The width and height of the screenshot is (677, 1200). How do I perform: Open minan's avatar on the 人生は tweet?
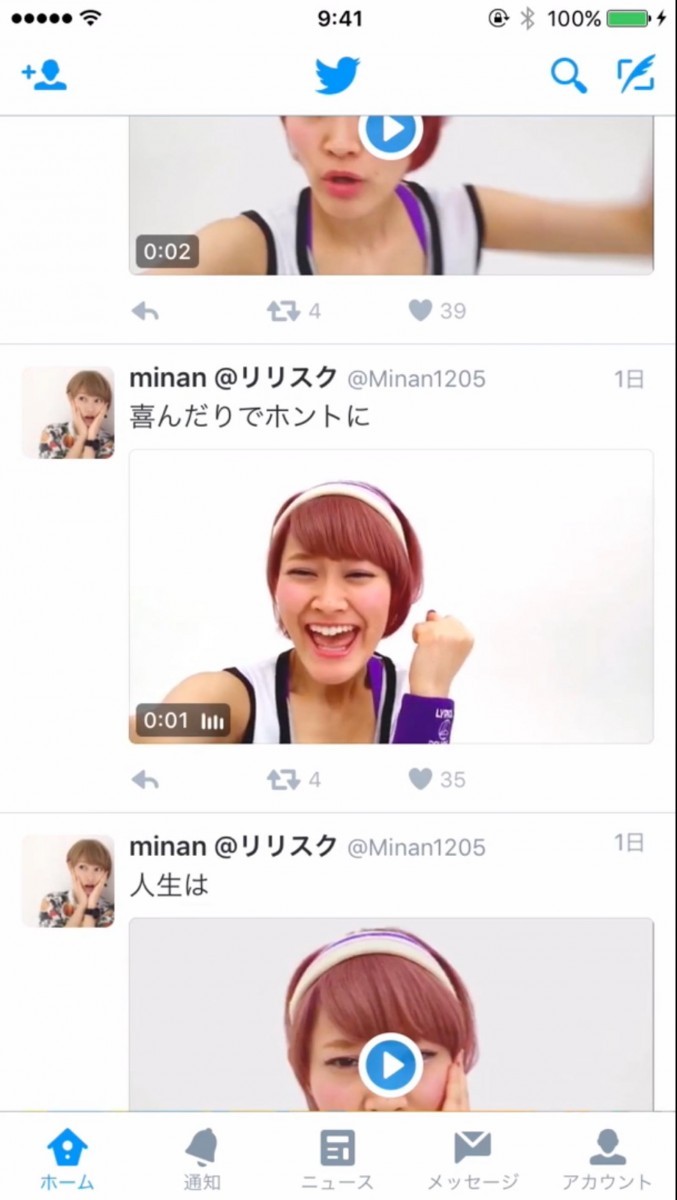[68, 881]
